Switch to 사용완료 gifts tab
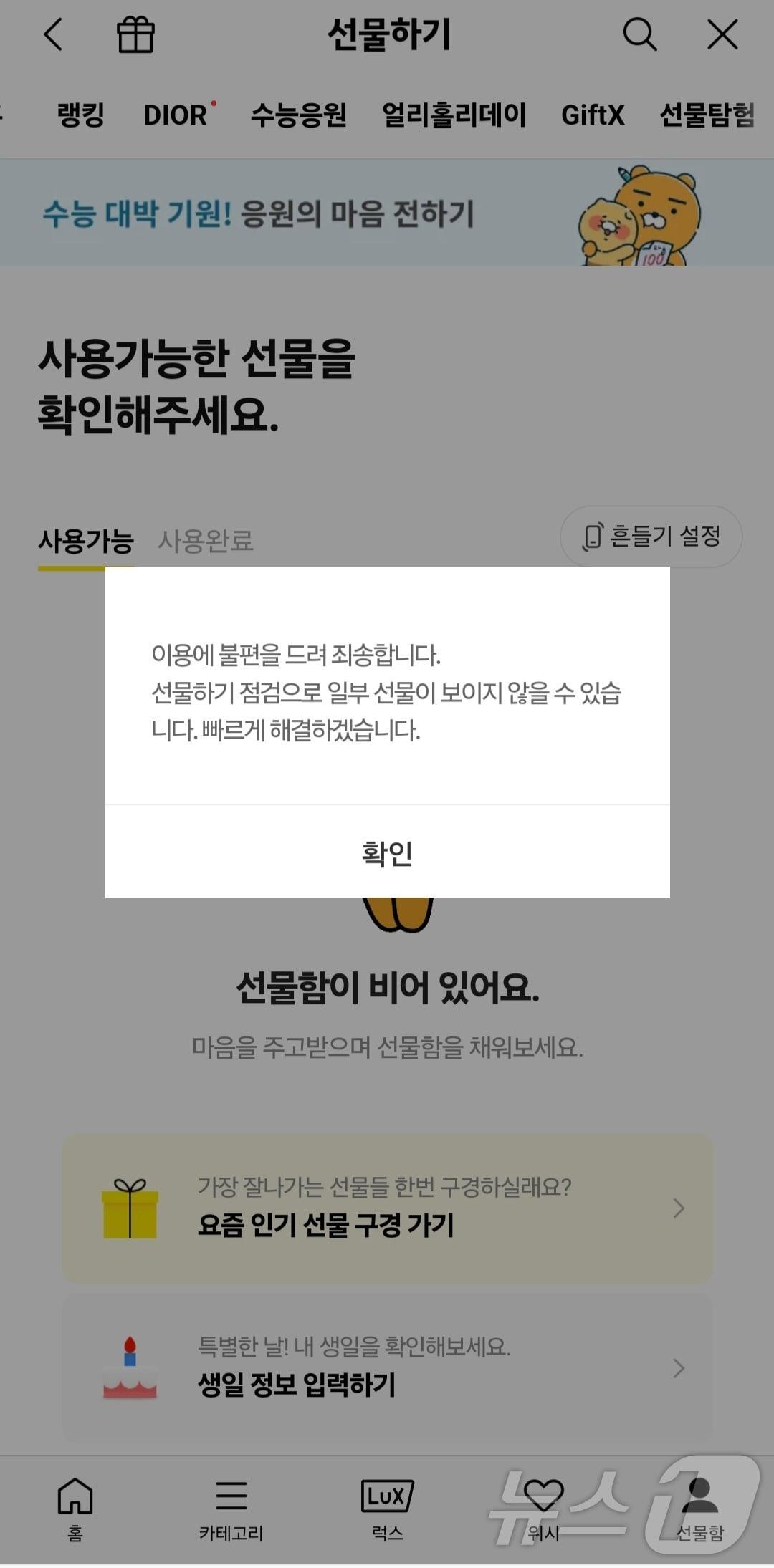Viewport: 774px width, 1568px height. (206, 541)
